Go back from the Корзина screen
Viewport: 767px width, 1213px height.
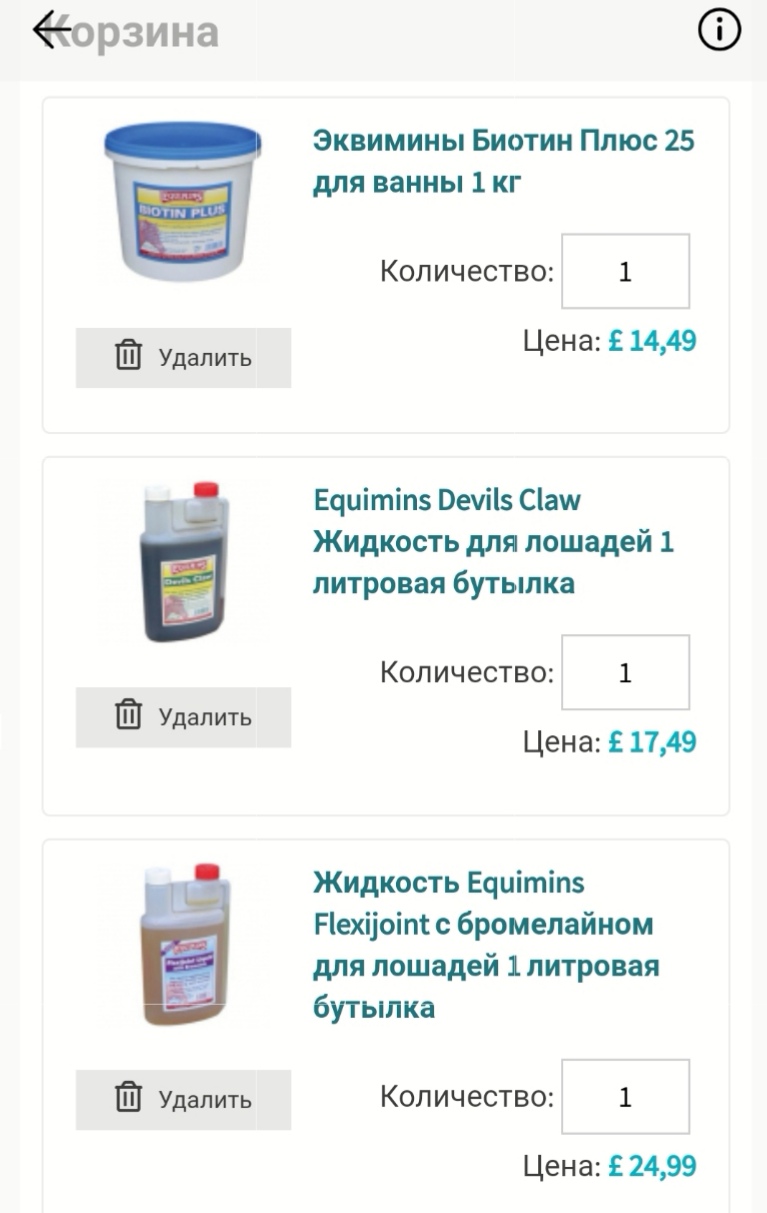coord(52,32)
